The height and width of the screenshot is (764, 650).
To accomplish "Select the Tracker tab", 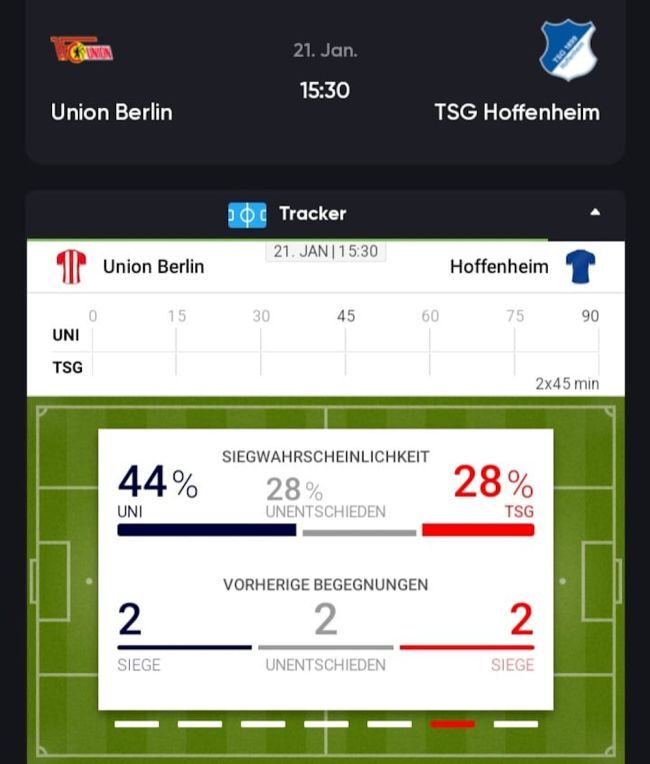I will (x=288, y=213).
